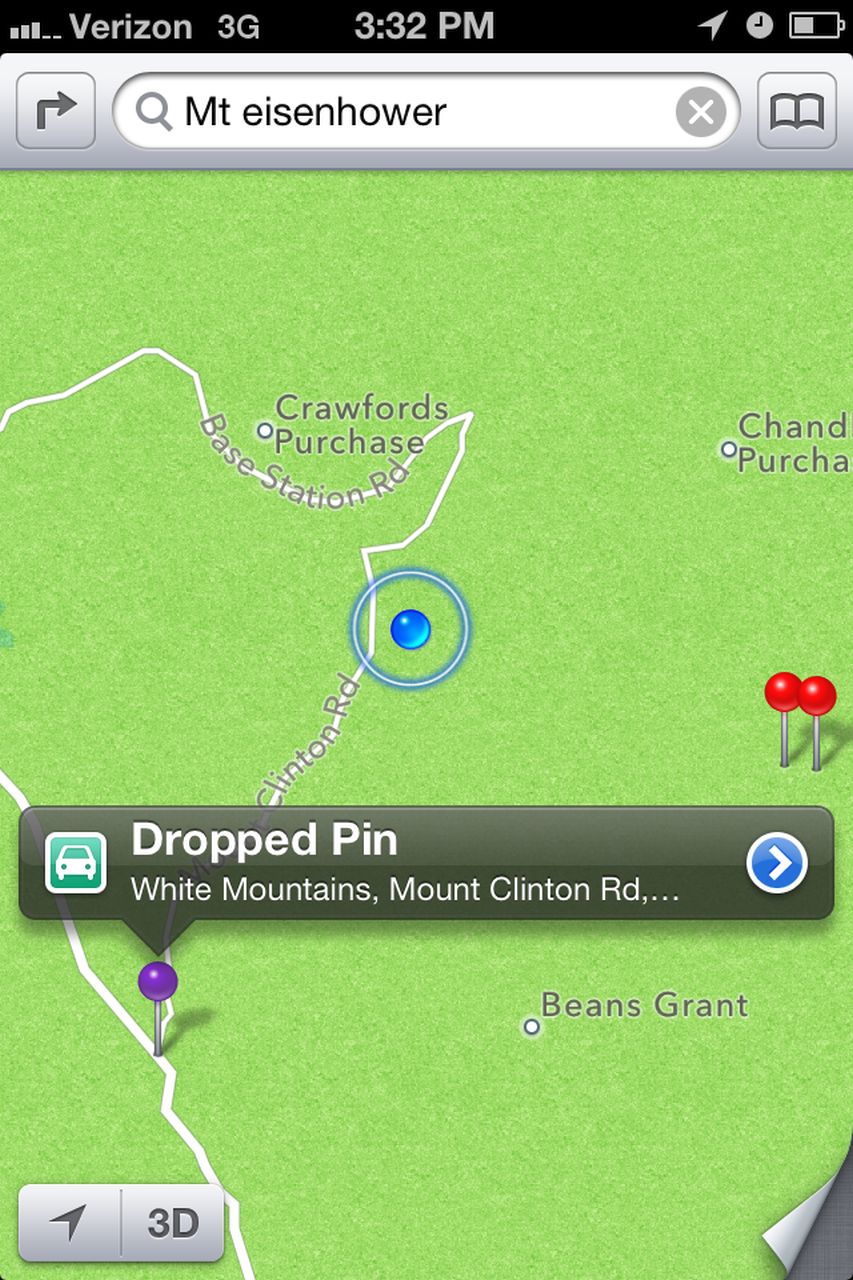
Task: Get driving directions to Dropped Pin
Action: pos(76,862)
